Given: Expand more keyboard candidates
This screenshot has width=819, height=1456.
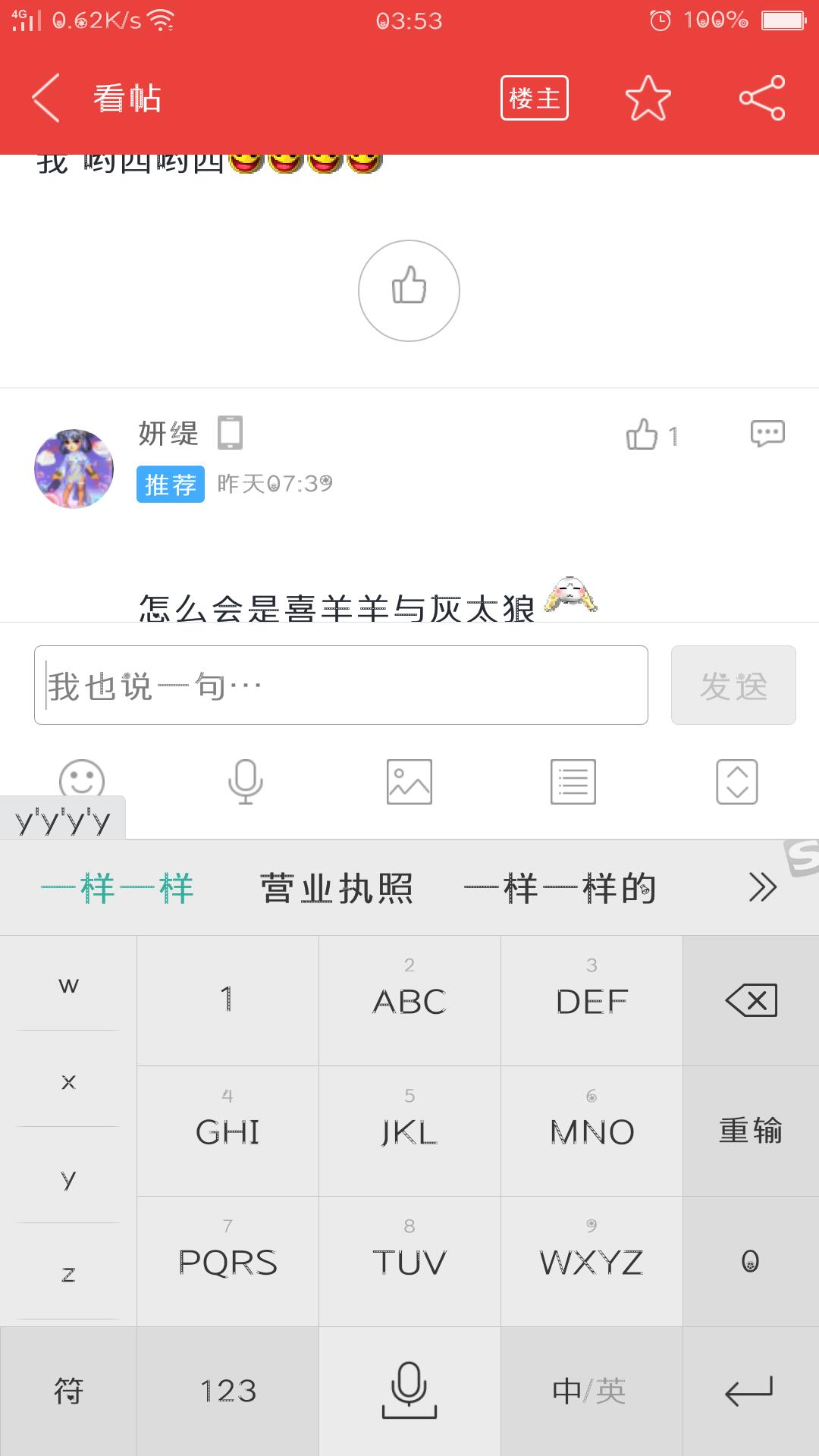Looking at the screenshot, I should click(762, 887).
